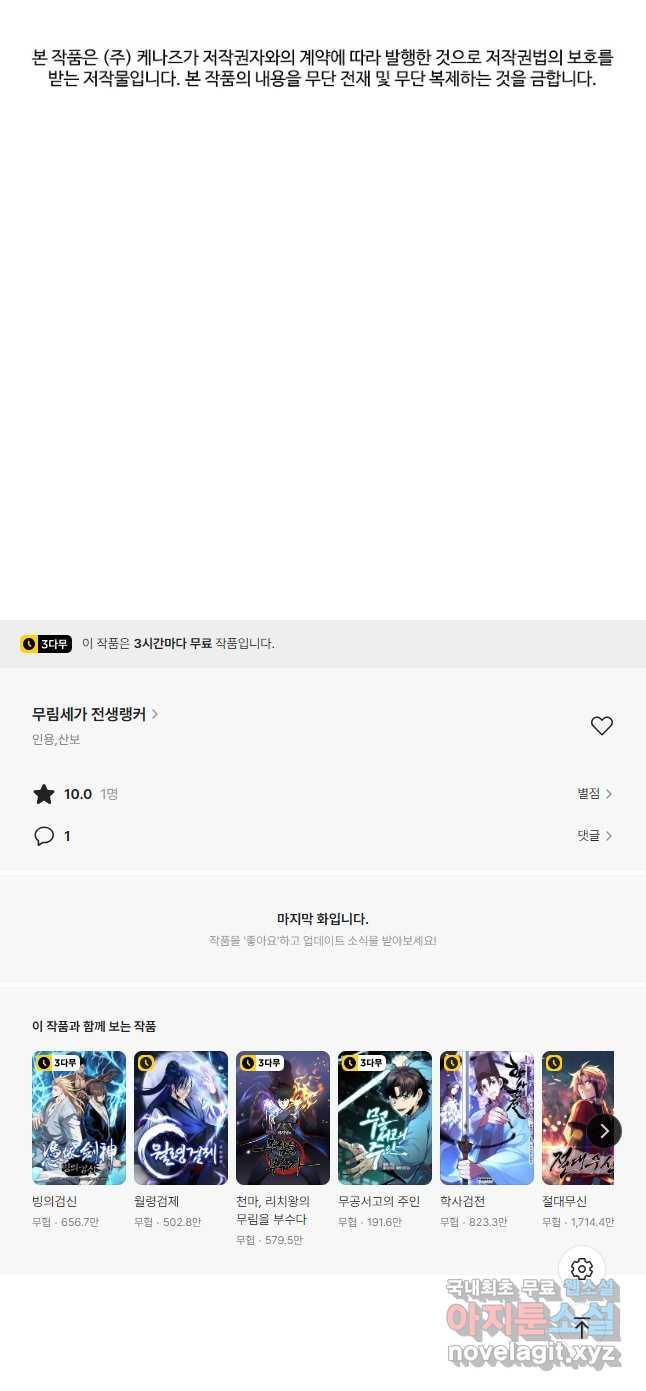
Task: Open the 별점 rating page
Action: pyautogui.click(x=594, y=793)
